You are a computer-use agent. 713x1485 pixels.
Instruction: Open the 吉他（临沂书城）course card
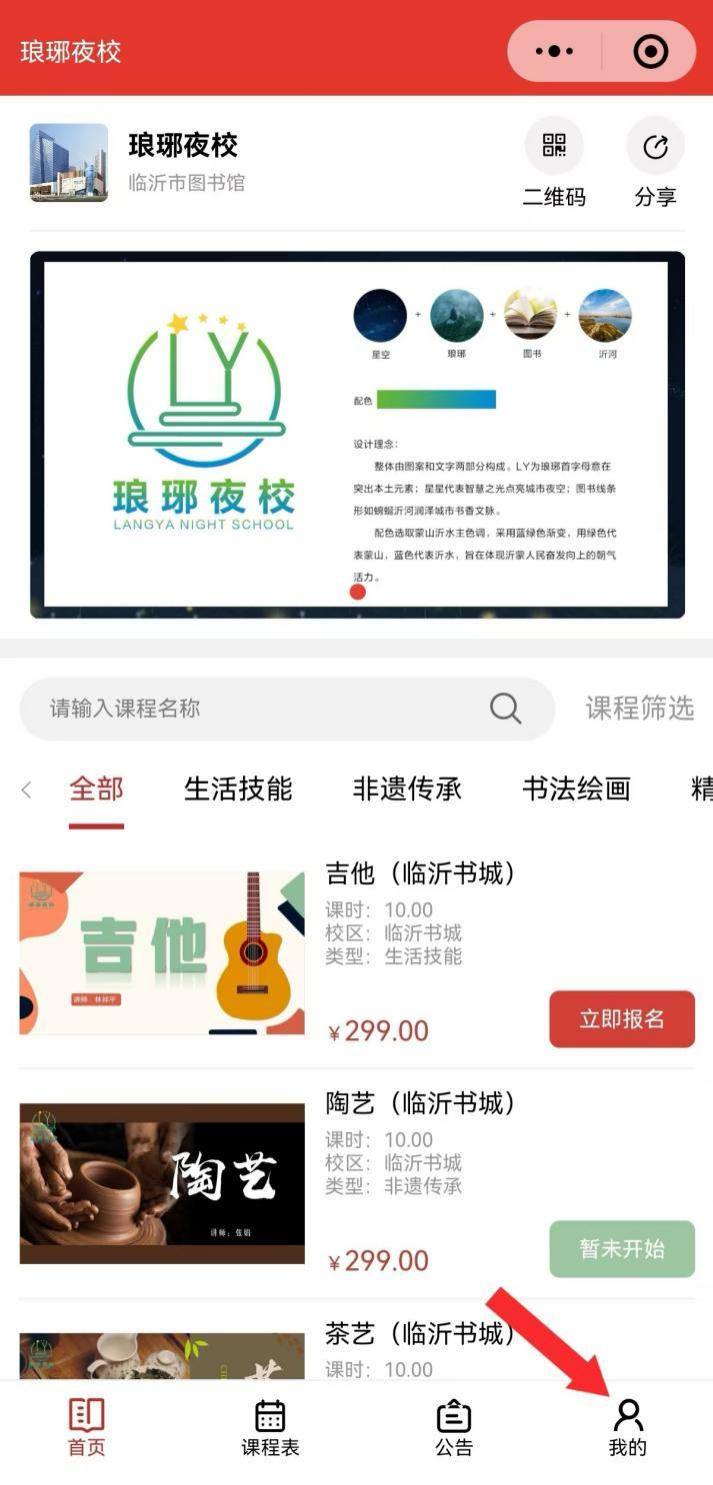[357, 953]
